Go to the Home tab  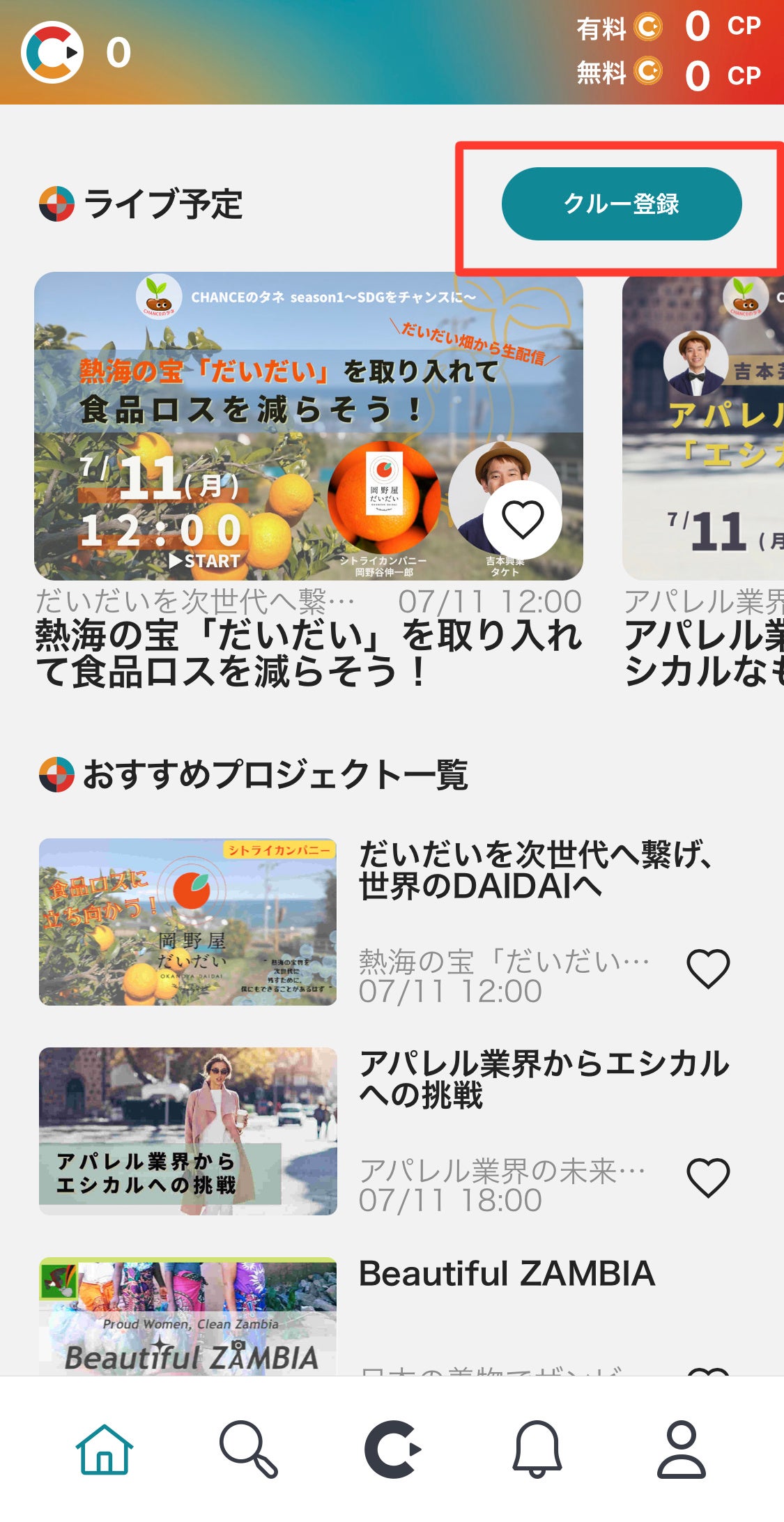click(x=105, y=1450)
